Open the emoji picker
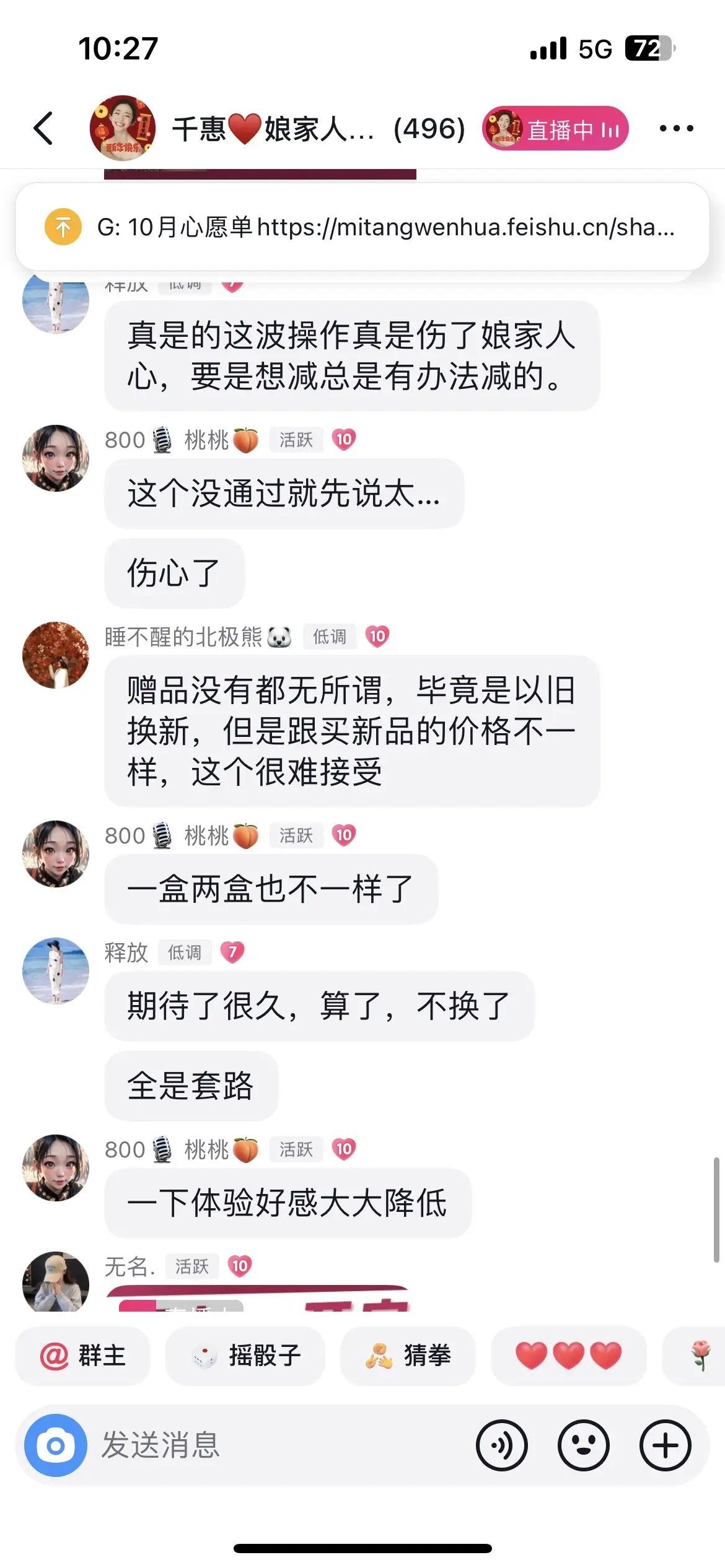Viewport: 725px width, 1568px height. click(583, 1445)
